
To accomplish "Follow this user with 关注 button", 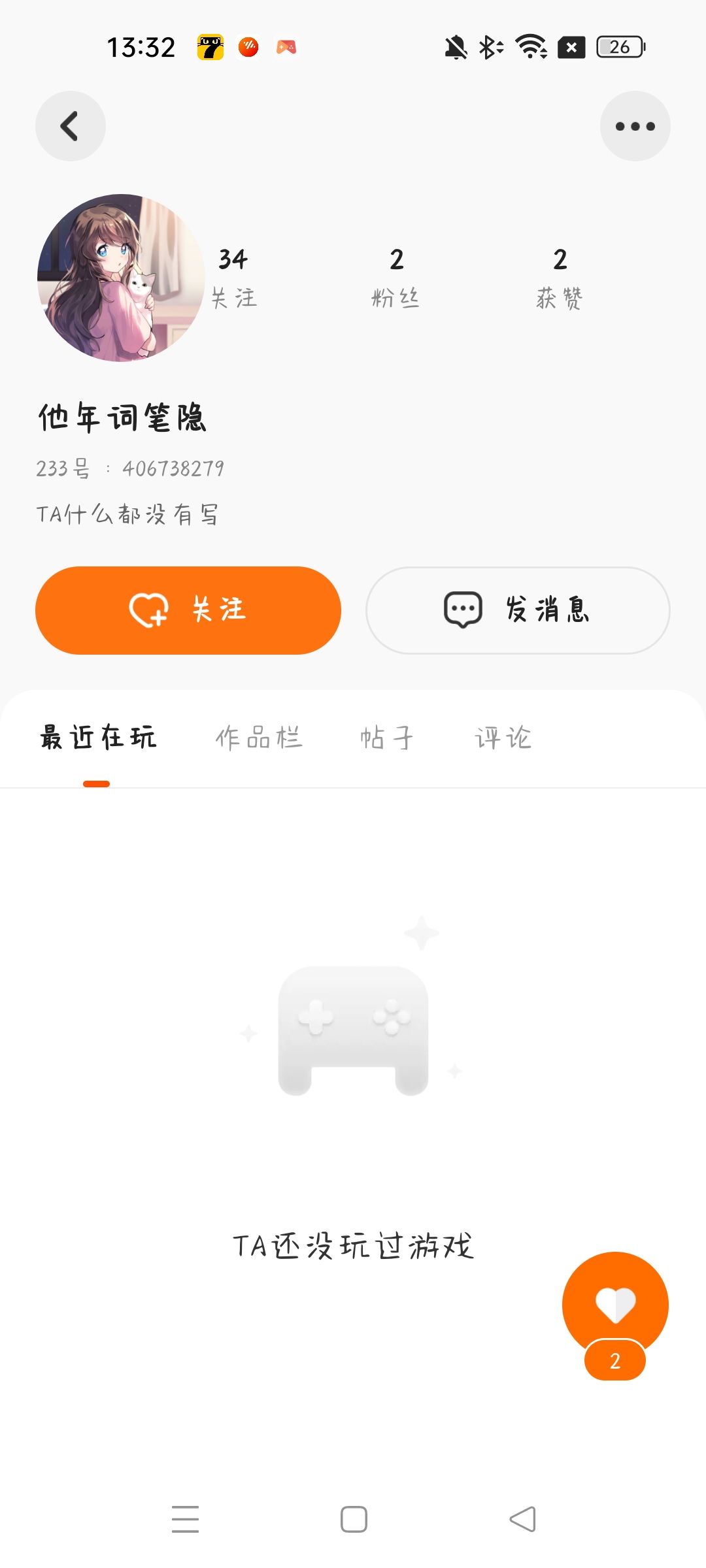I will 188,610.
